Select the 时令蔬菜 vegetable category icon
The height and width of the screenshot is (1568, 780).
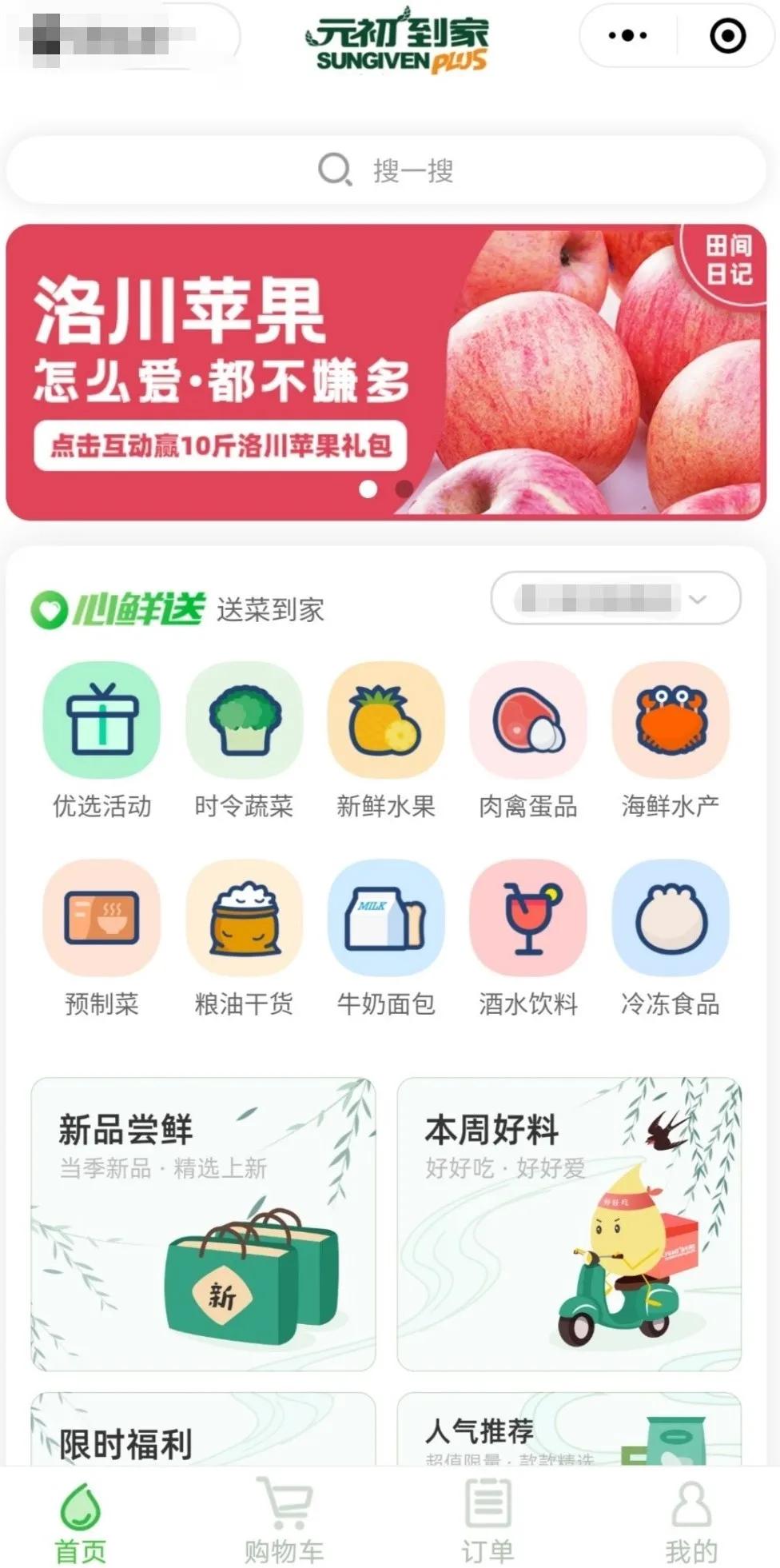tap(244, 720)
